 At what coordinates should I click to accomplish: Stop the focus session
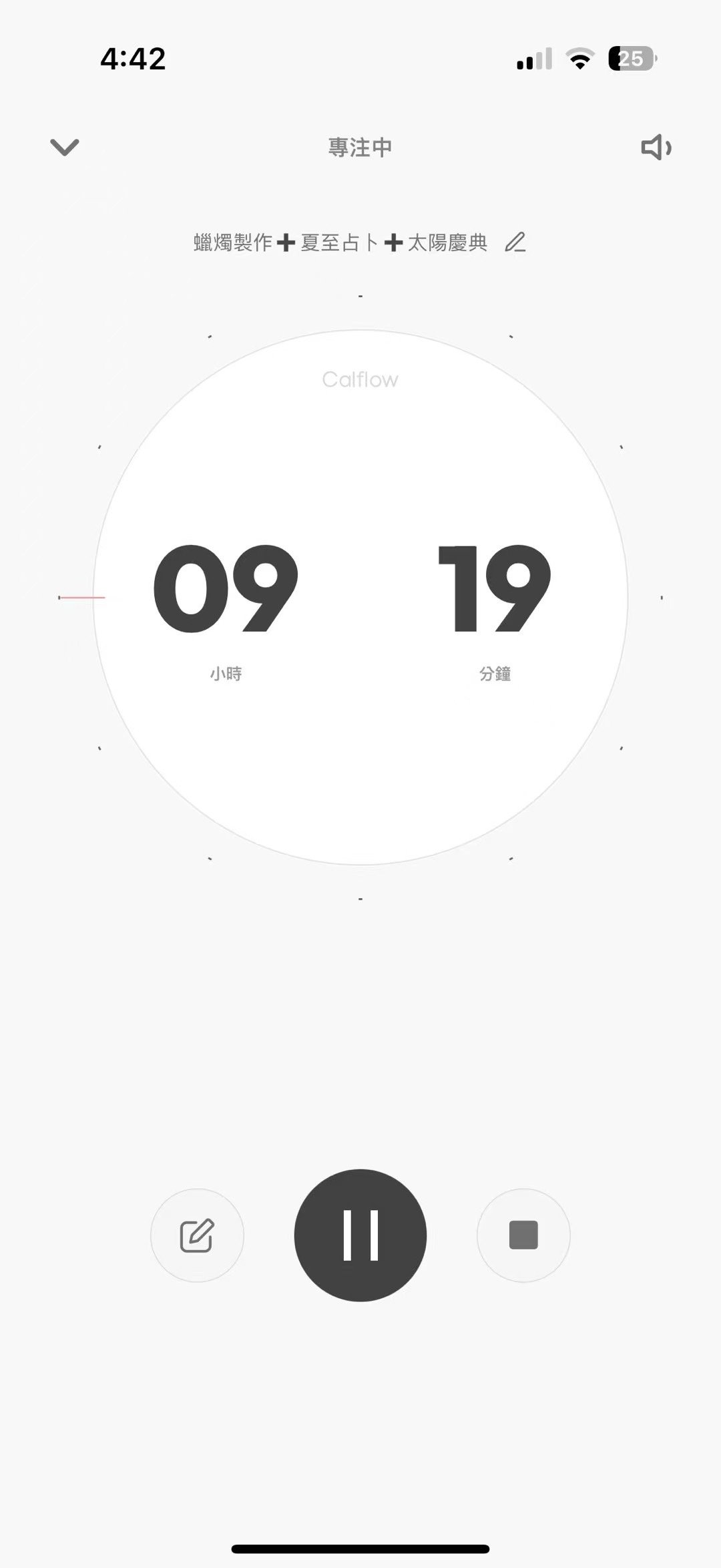pos(523,1235)
